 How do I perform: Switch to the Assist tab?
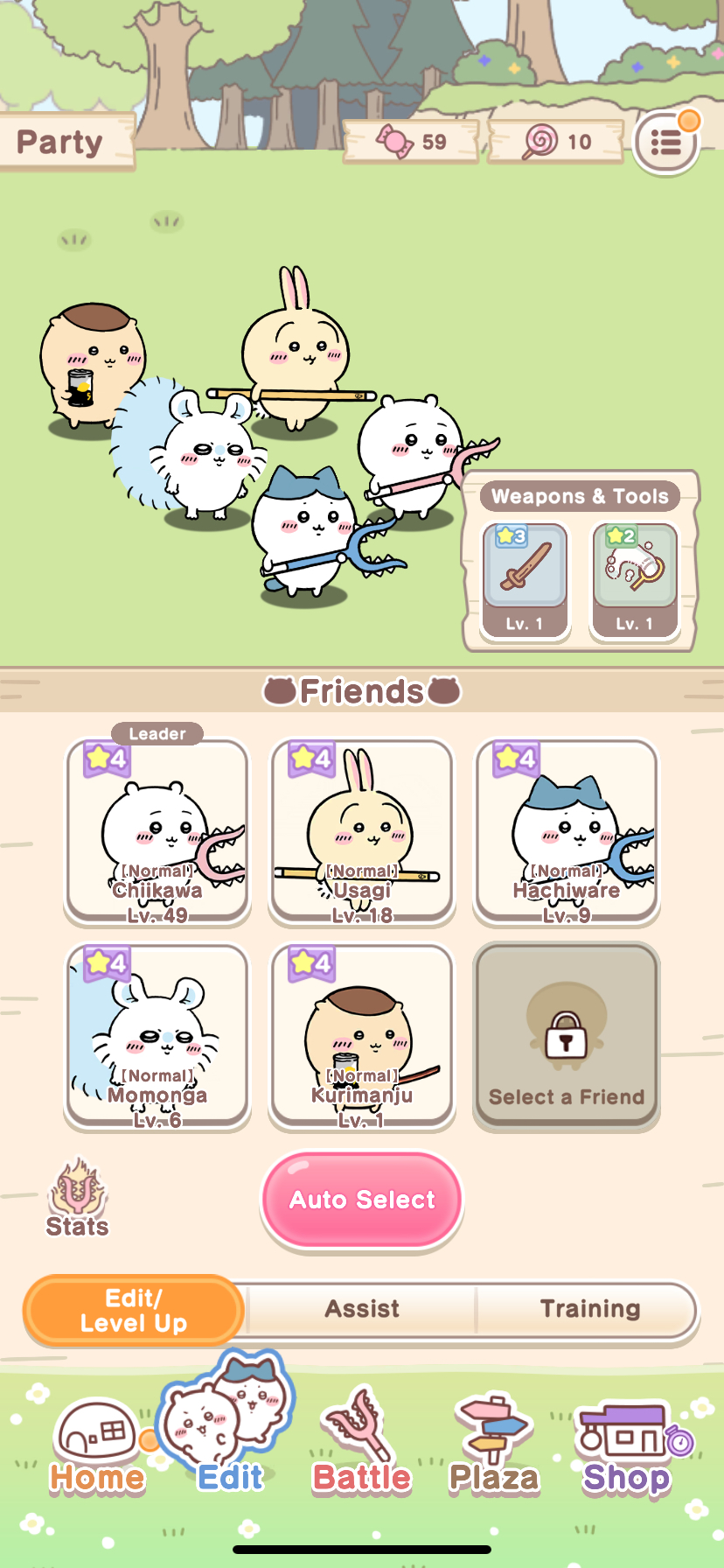tap(361, 1309)
